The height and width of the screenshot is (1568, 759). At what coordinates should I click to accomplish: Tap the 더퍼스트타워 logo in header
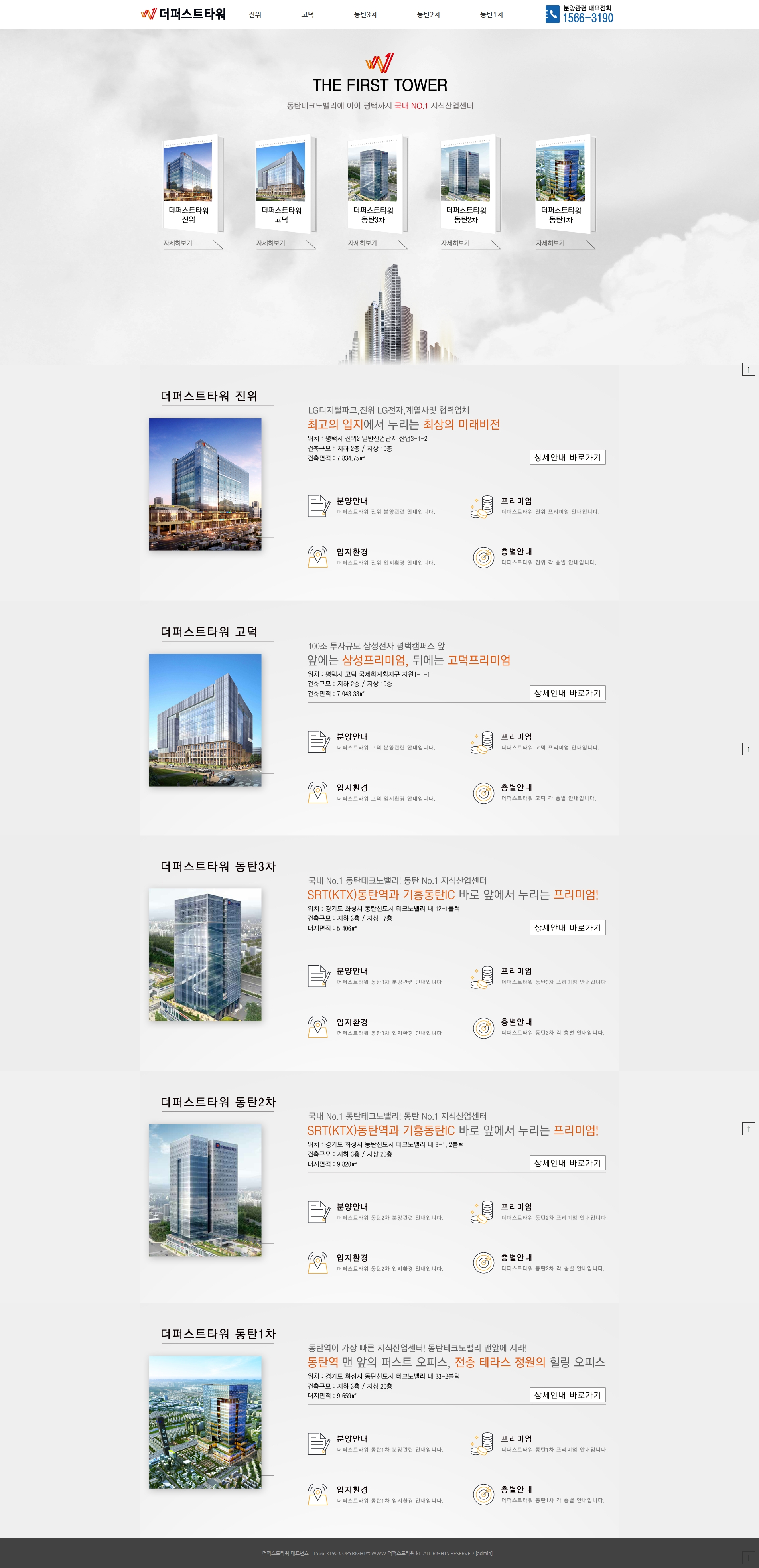(x=183, y=14)
